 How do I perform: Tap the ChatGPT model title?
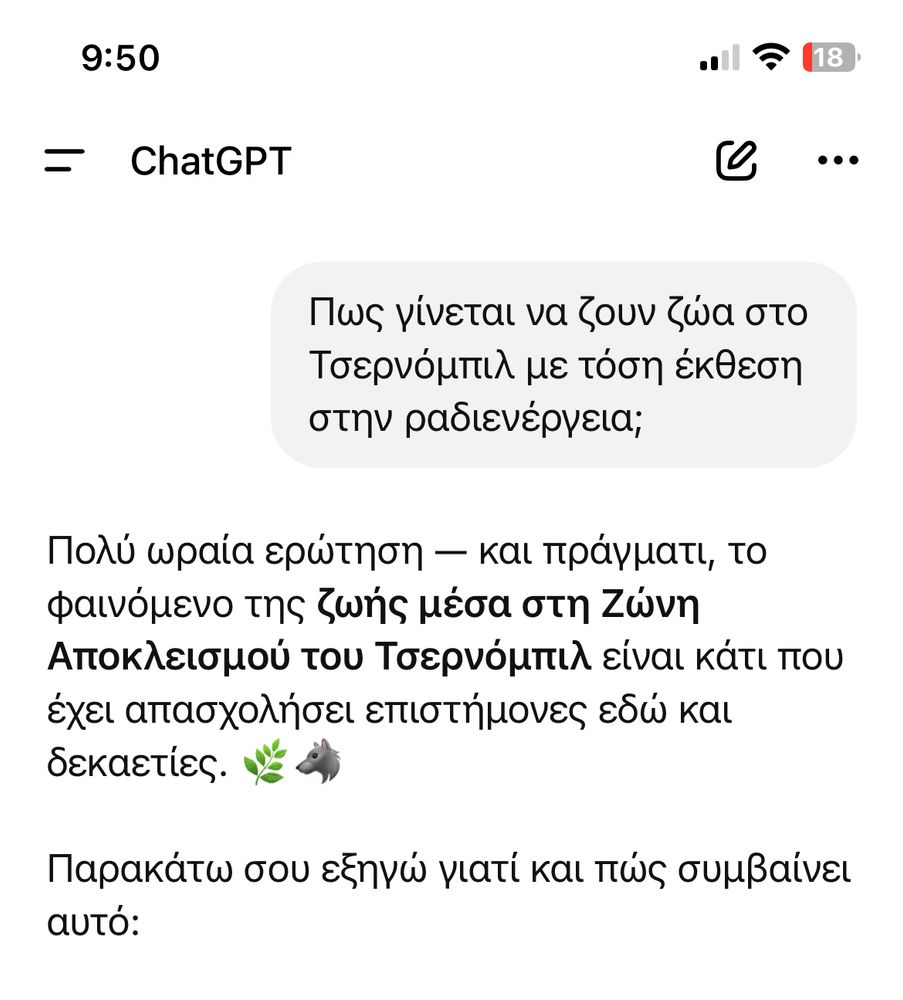coord(210,160)
